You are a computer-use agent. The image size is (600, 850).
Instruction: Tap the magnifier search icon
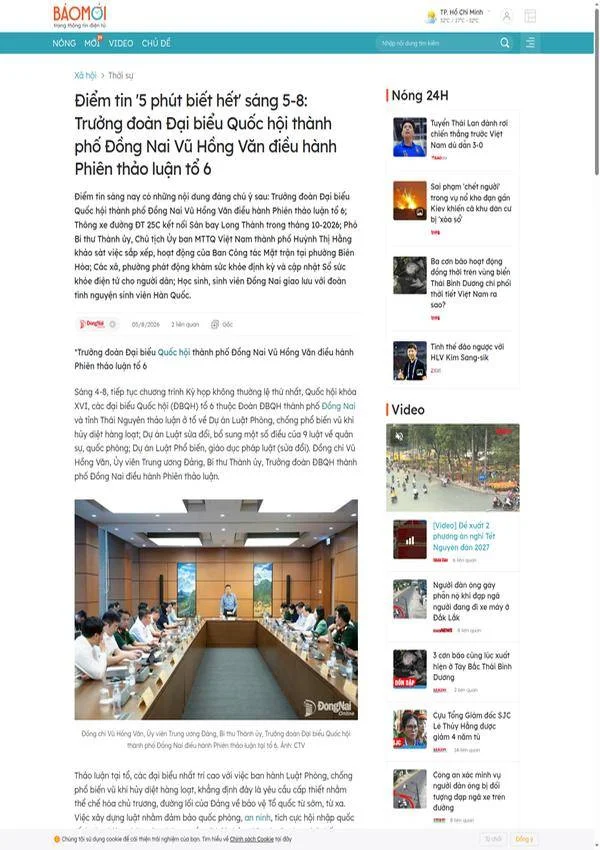tap(505, 43)
